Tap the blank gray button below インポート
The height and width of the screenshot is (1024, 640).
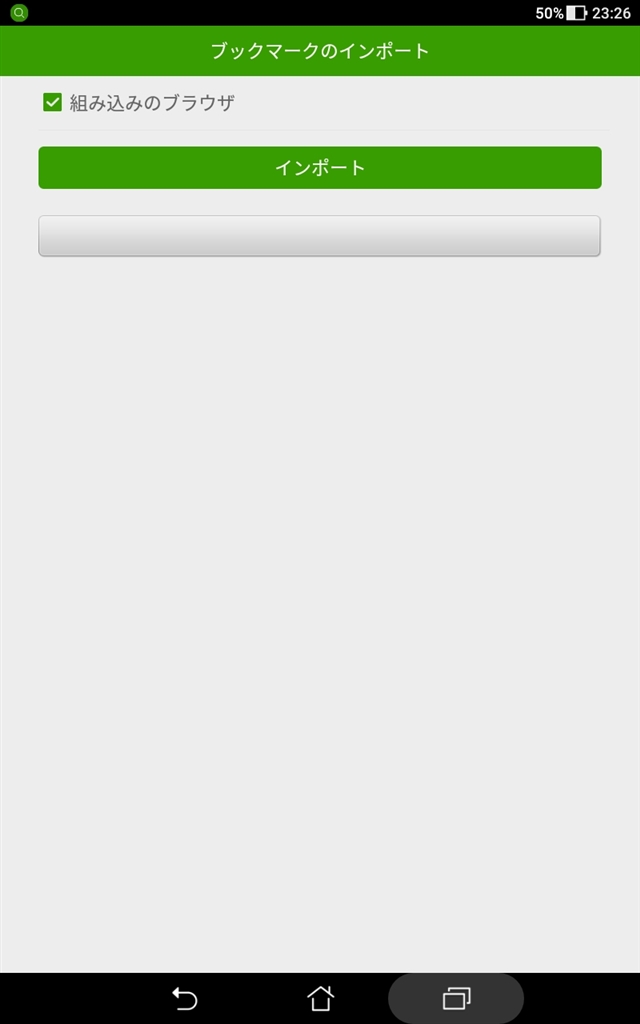click(320, 236)
